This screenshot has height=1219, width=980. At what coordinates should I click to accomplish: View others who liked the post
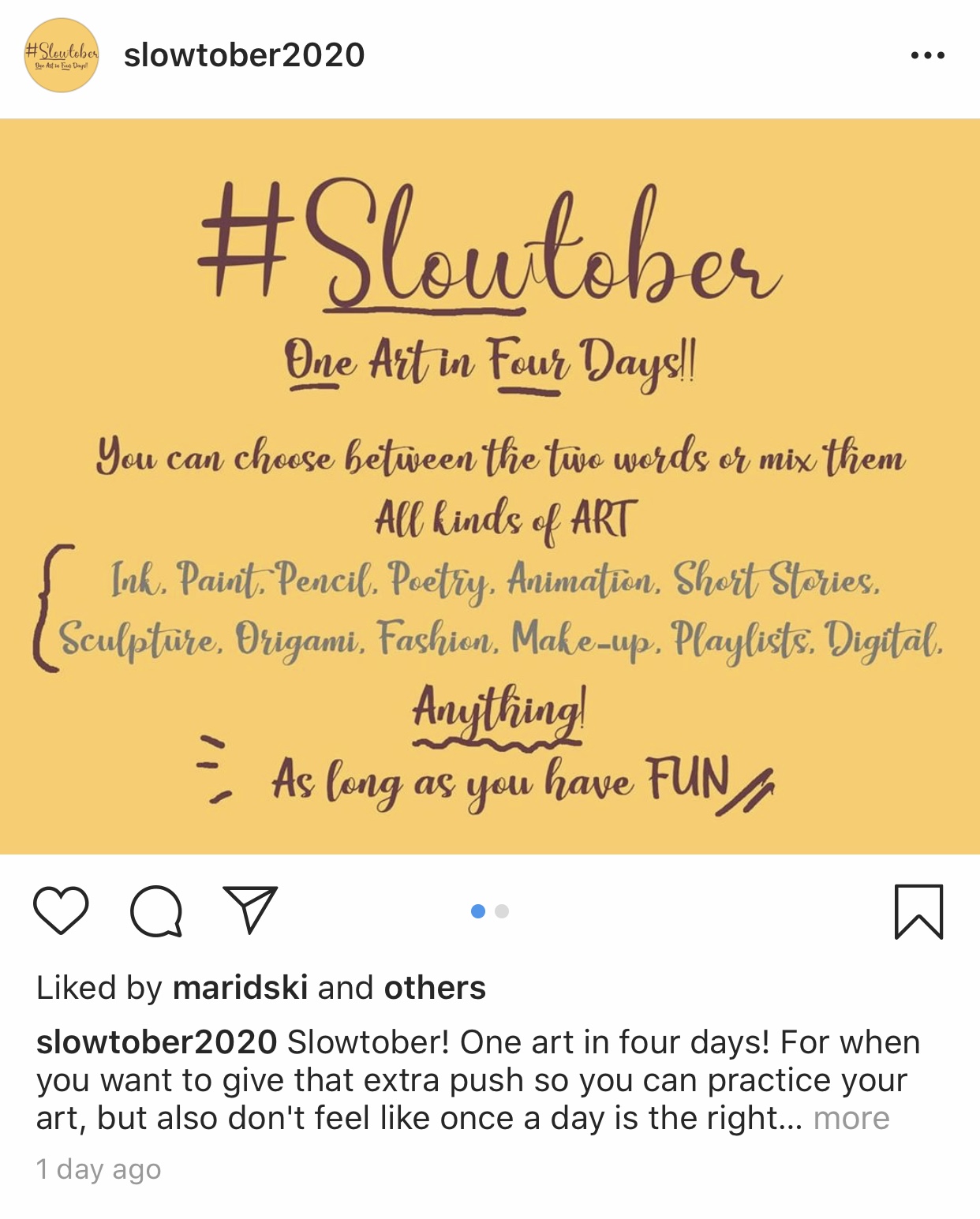pos(435,988)
